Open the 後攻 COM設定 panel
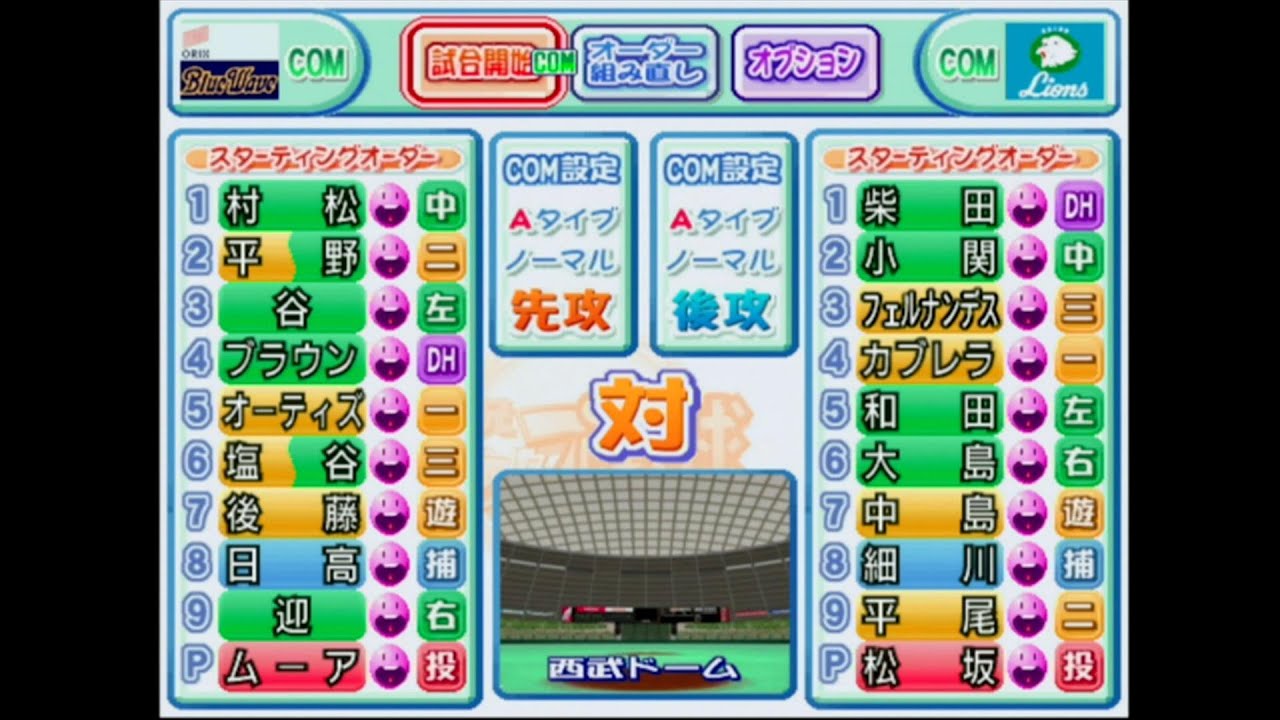Screen dimensions: 1280x720 (723, 244)
